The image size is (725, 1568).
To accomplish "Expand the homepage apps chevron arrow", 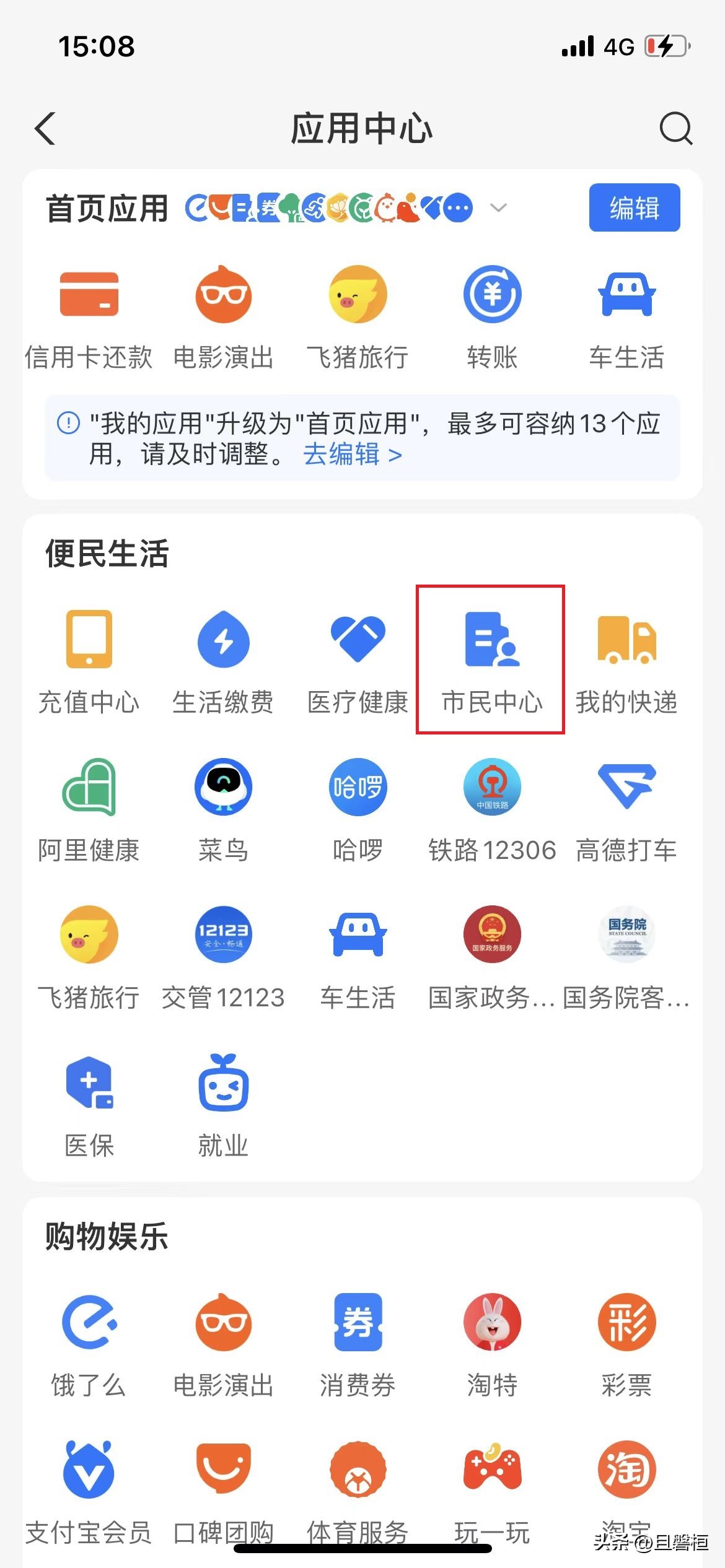I will [x=498, y=209].
